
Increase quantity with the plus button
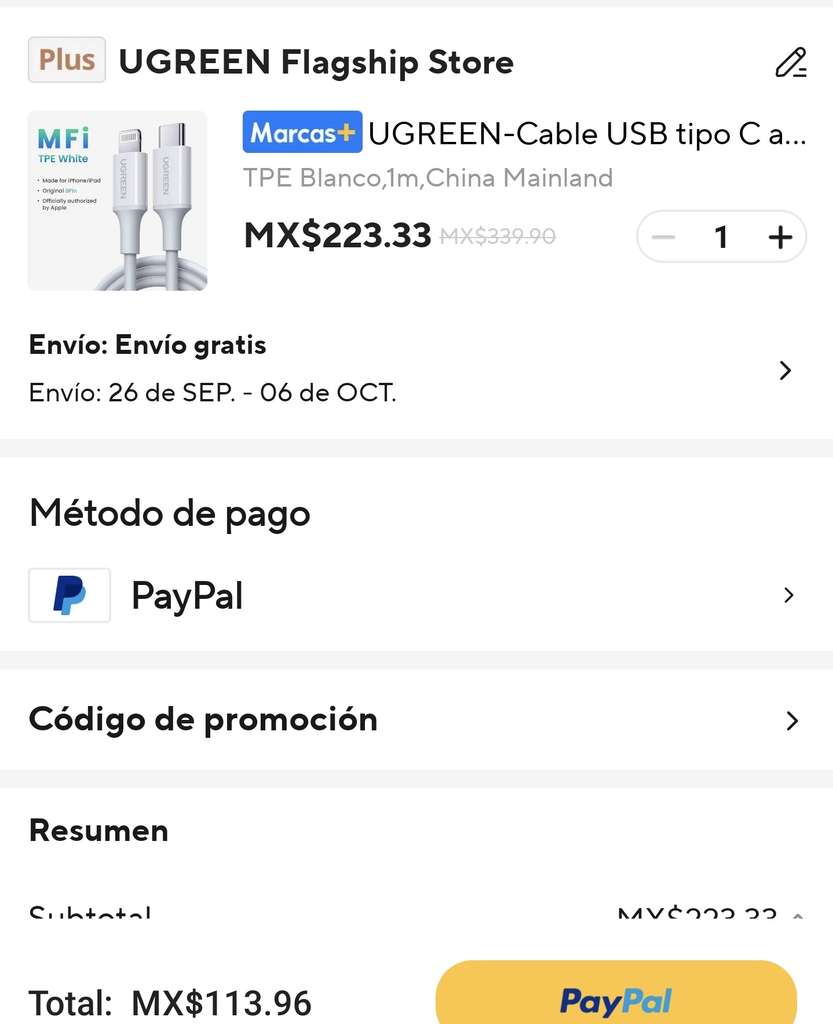click(x=780, y=237)
